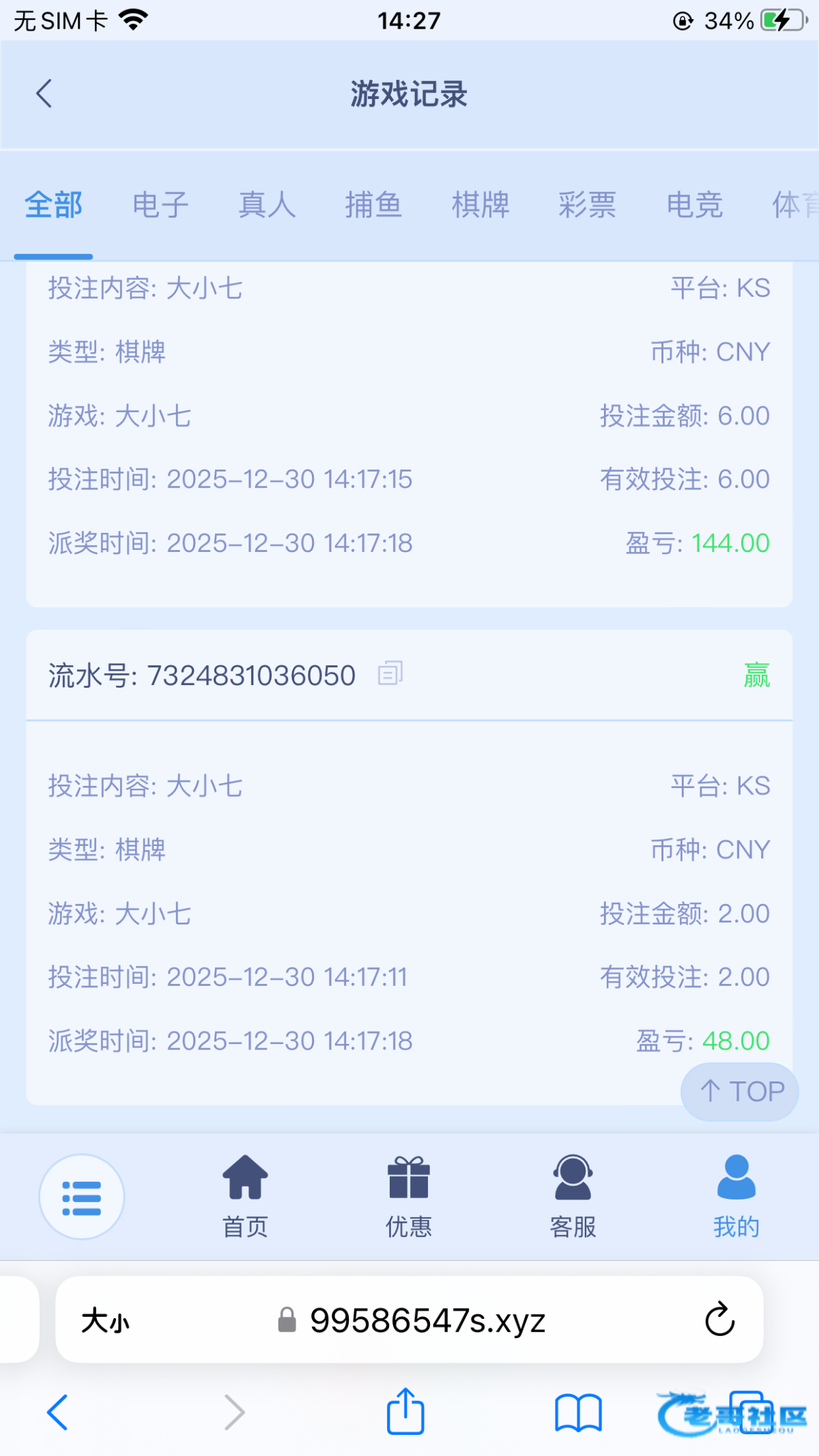Open browser bookmarks
Viewport: 819px width, 1456px height.
pos(578,1412)
